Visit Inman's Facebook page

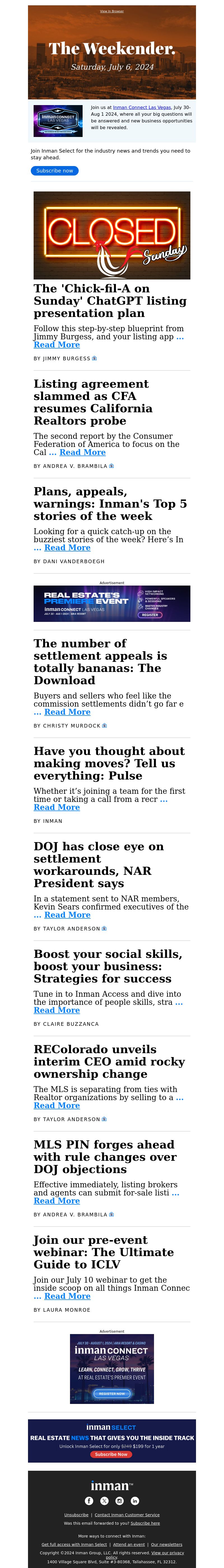pyautogui.click(x=89, y=1501)
